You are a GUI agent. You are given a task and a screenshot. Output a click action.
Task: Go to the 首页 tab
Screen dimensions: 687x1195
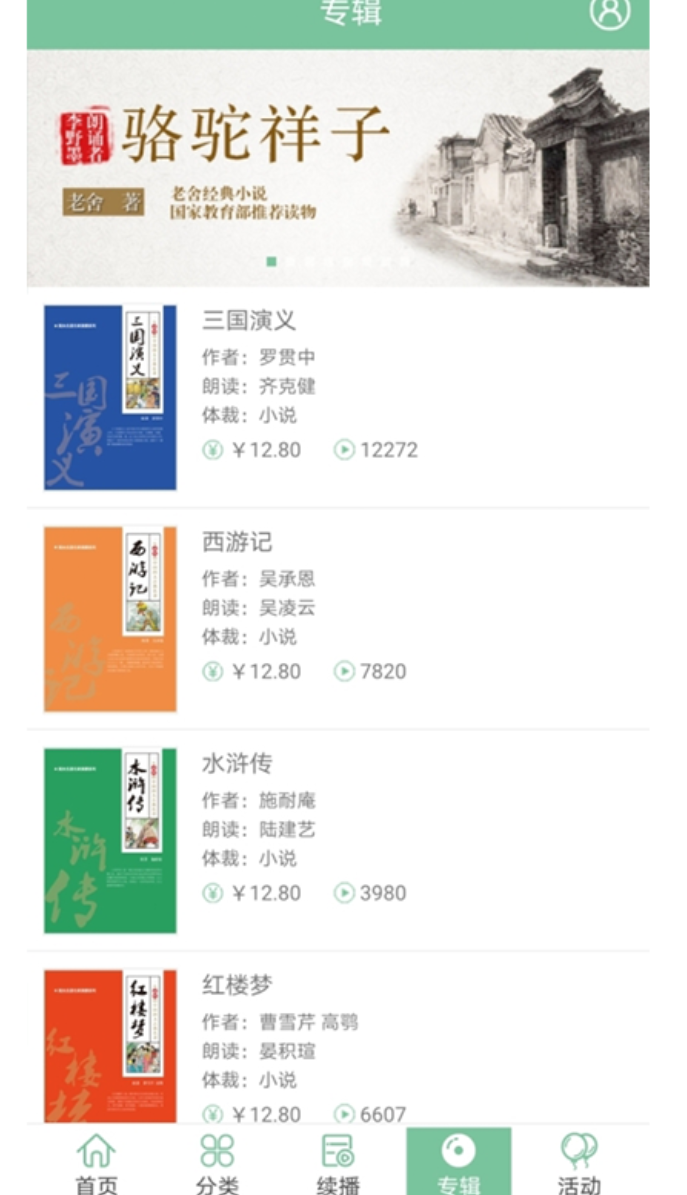96,1162
